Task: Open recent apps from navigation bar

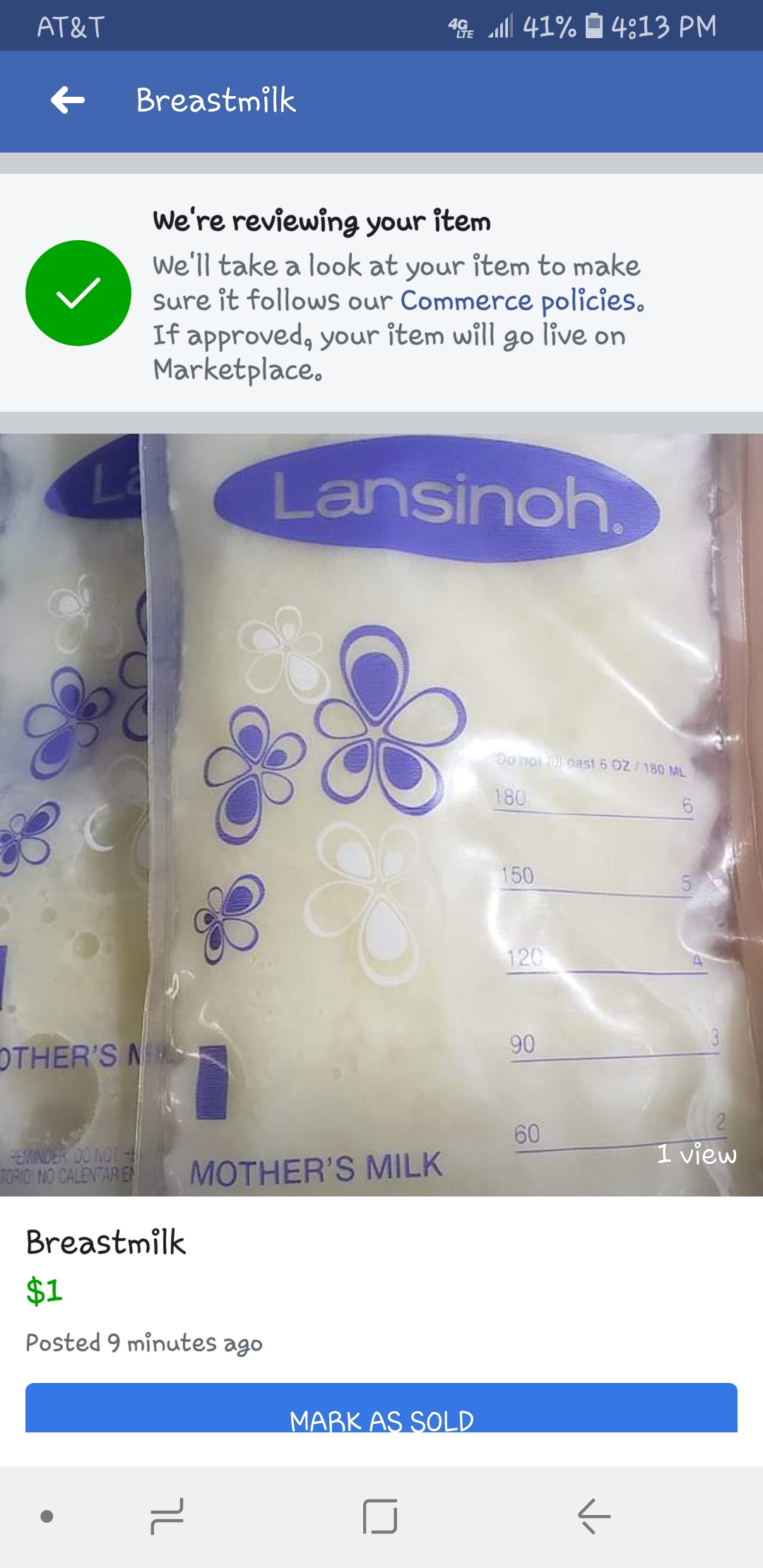Action: pos(167,1516)
